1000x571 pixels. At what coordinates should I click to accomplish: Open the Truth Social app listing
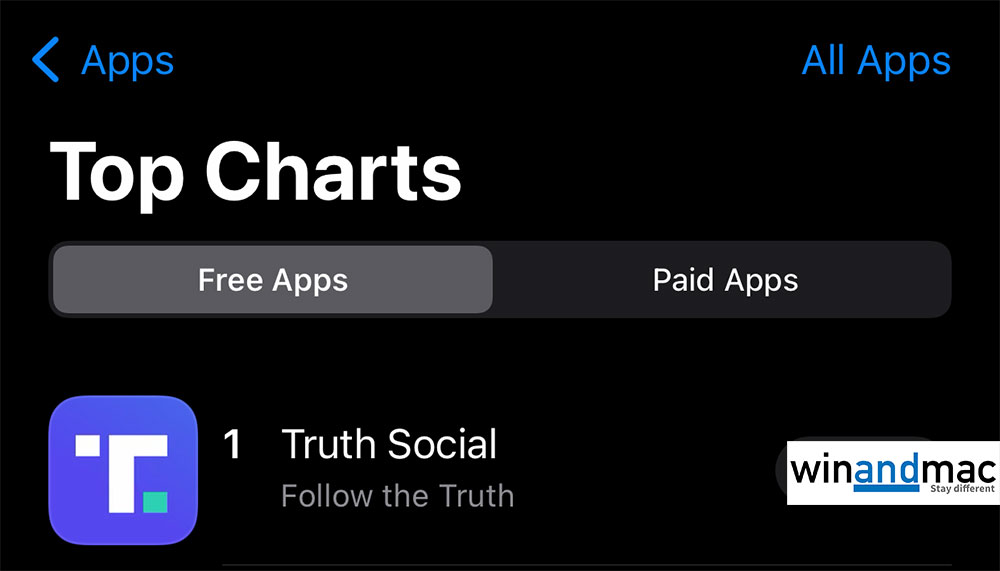click(x=389, y=445)
